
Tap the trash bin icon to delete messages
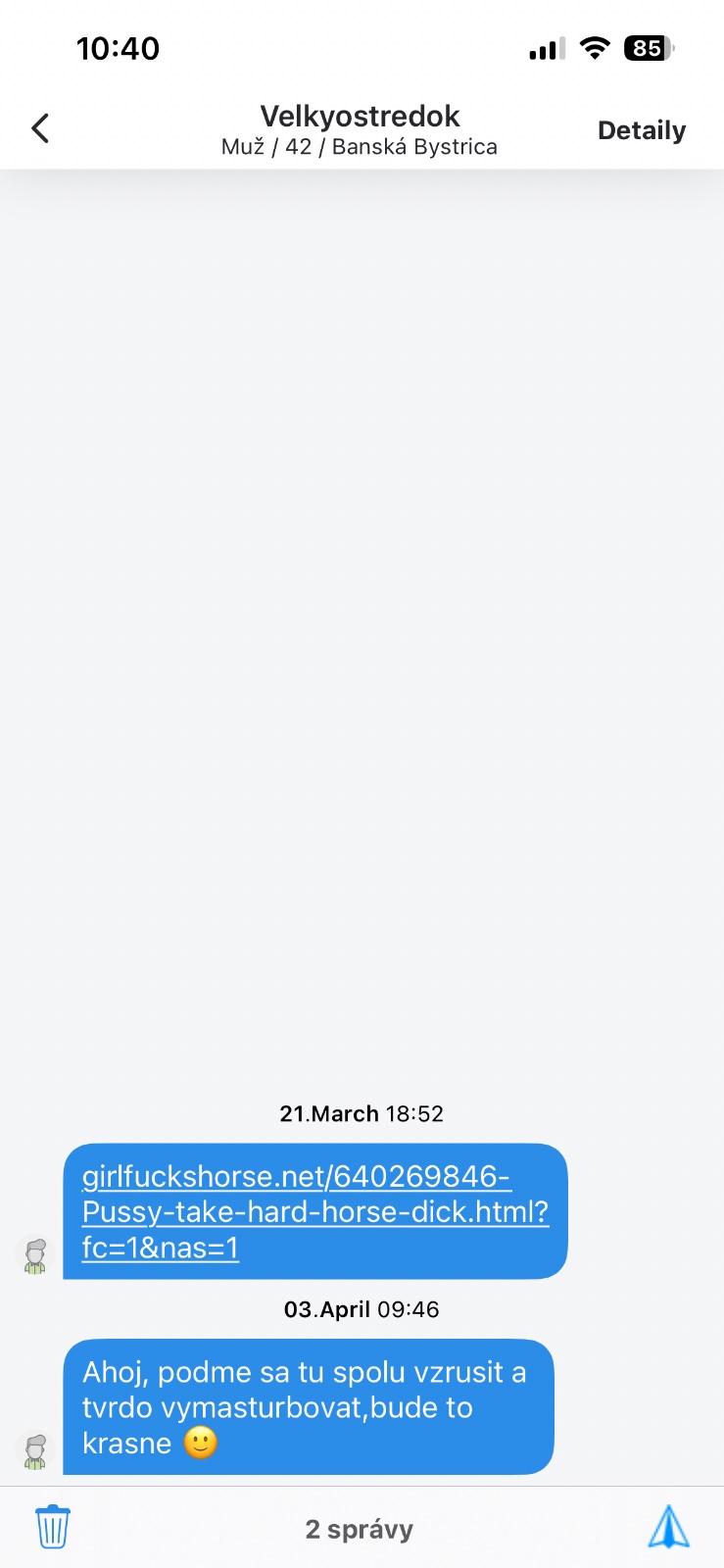[x=52, y=1527]
